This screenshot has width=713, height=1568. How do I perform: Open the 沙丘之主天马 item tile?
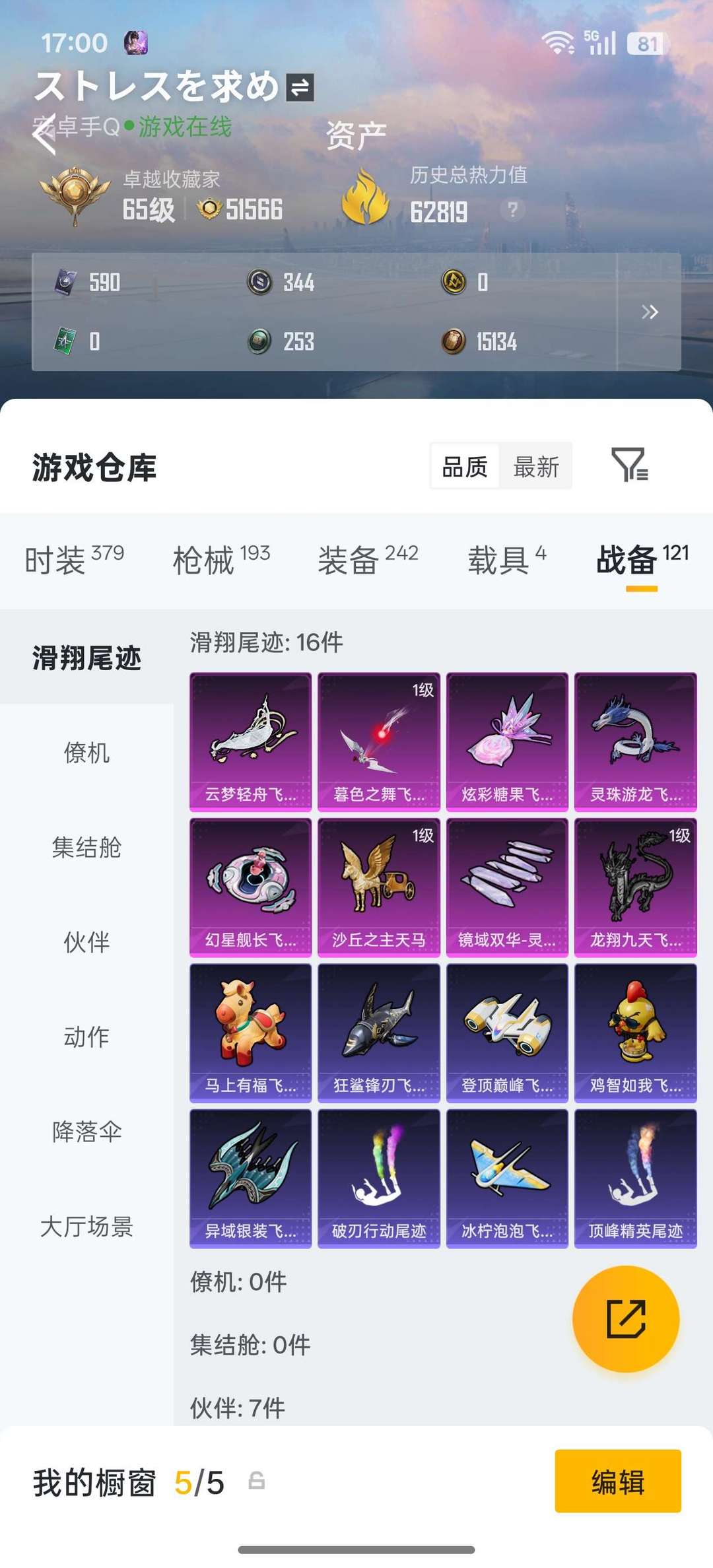pyautogui.click(x=378, y=887)
